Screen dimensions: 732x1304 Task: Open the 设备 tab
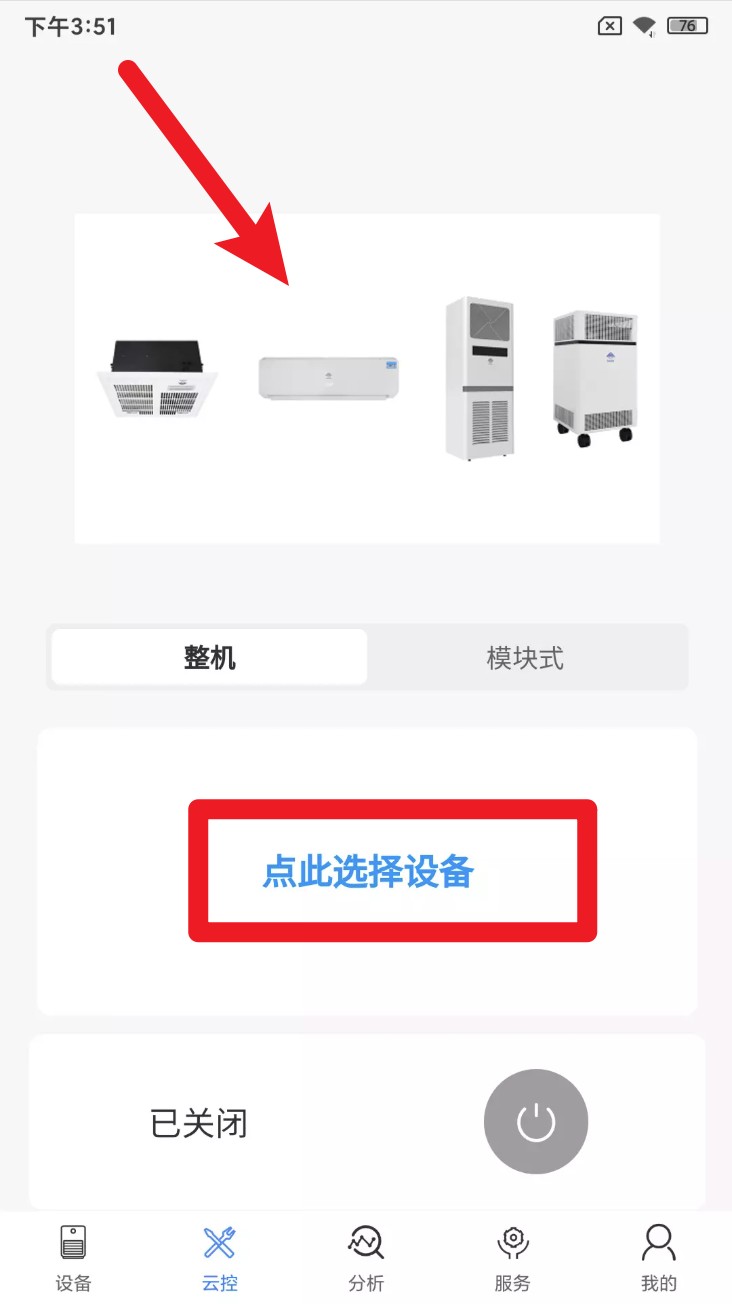[73, 1258]
